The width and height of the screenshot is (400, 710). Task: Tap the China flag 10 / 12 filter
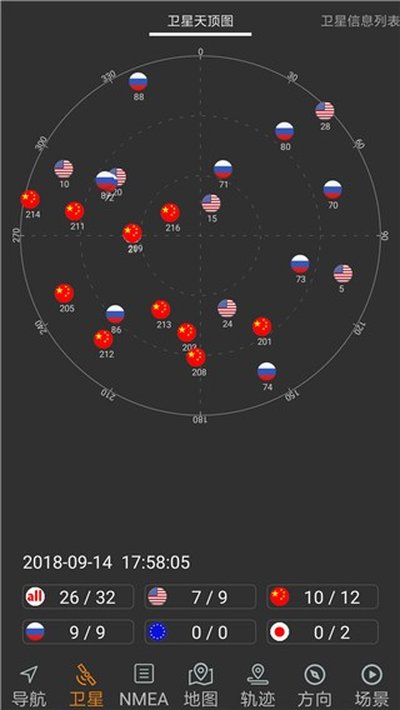click(x=322, y=597)
